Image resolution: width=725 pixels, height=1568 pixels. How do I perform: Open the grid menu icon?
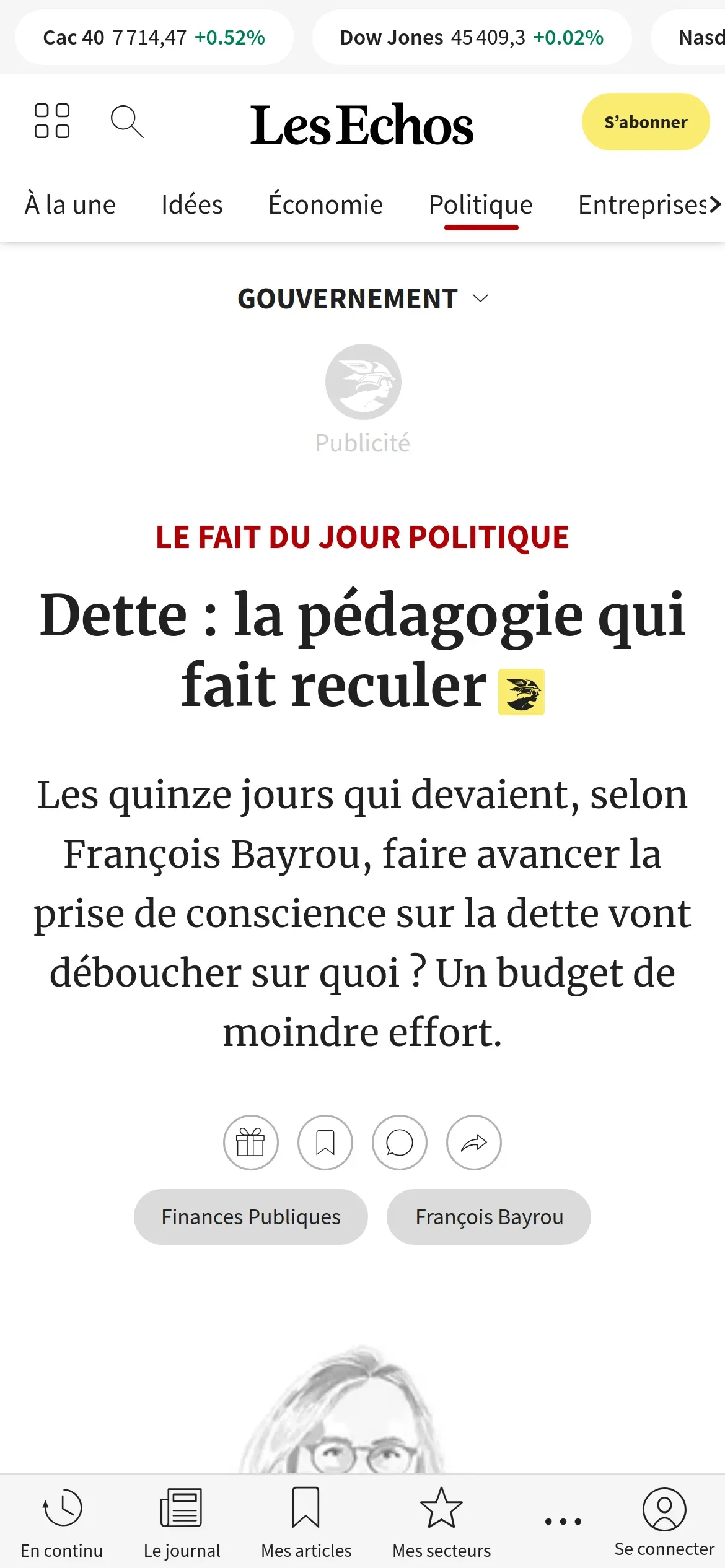coord(52,121)
